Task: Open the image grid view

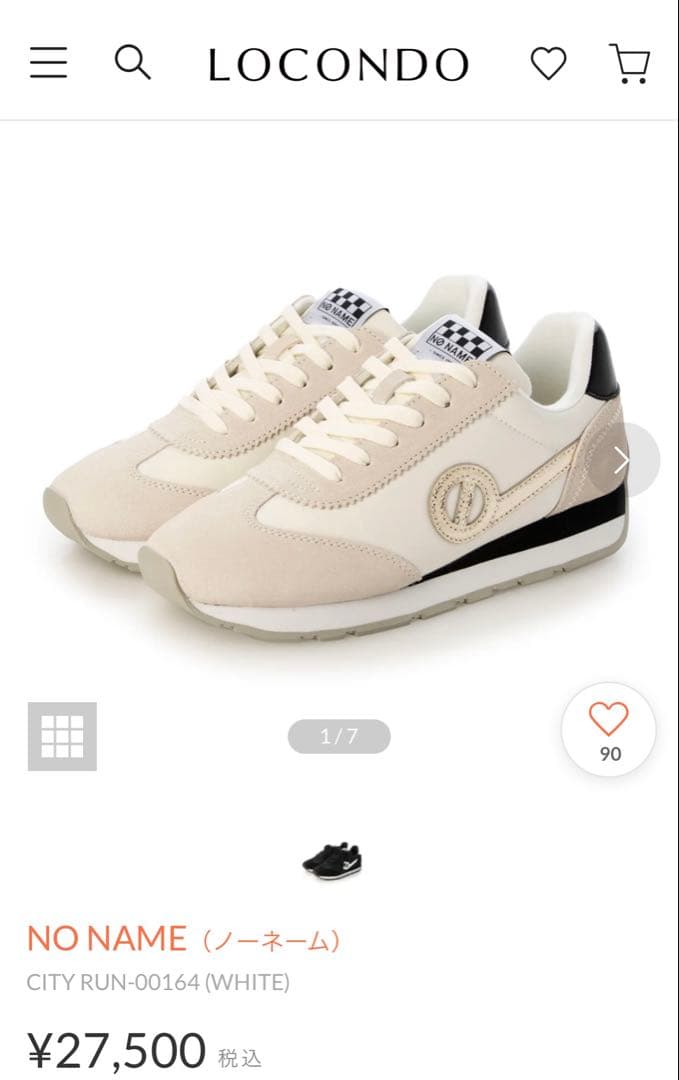Action: click(x=62, y=736)
